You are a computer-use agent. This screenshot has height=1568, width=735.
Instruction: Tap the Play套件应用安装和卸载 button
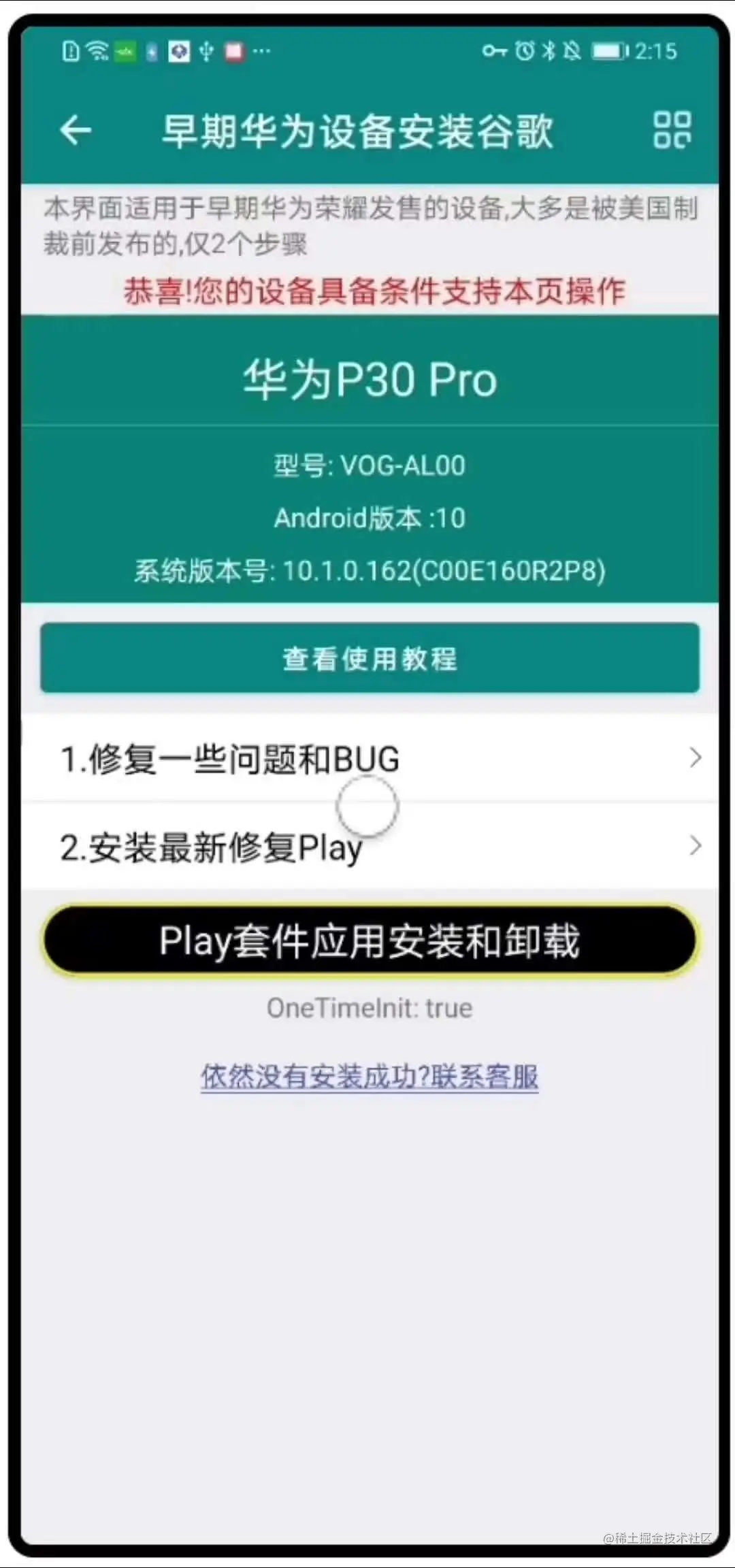point(370,941)
